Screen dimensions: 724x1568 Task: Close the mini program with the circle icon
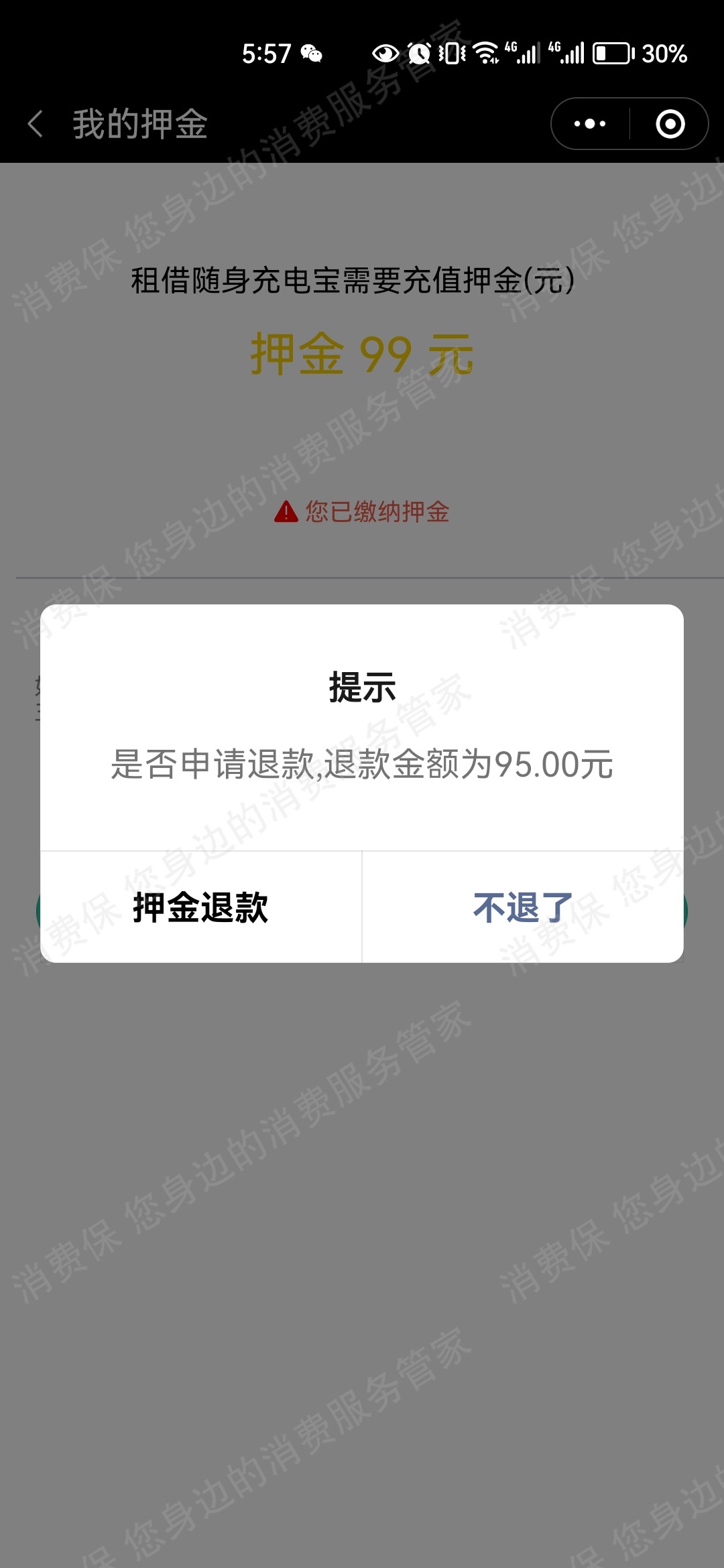pos(670,124)
